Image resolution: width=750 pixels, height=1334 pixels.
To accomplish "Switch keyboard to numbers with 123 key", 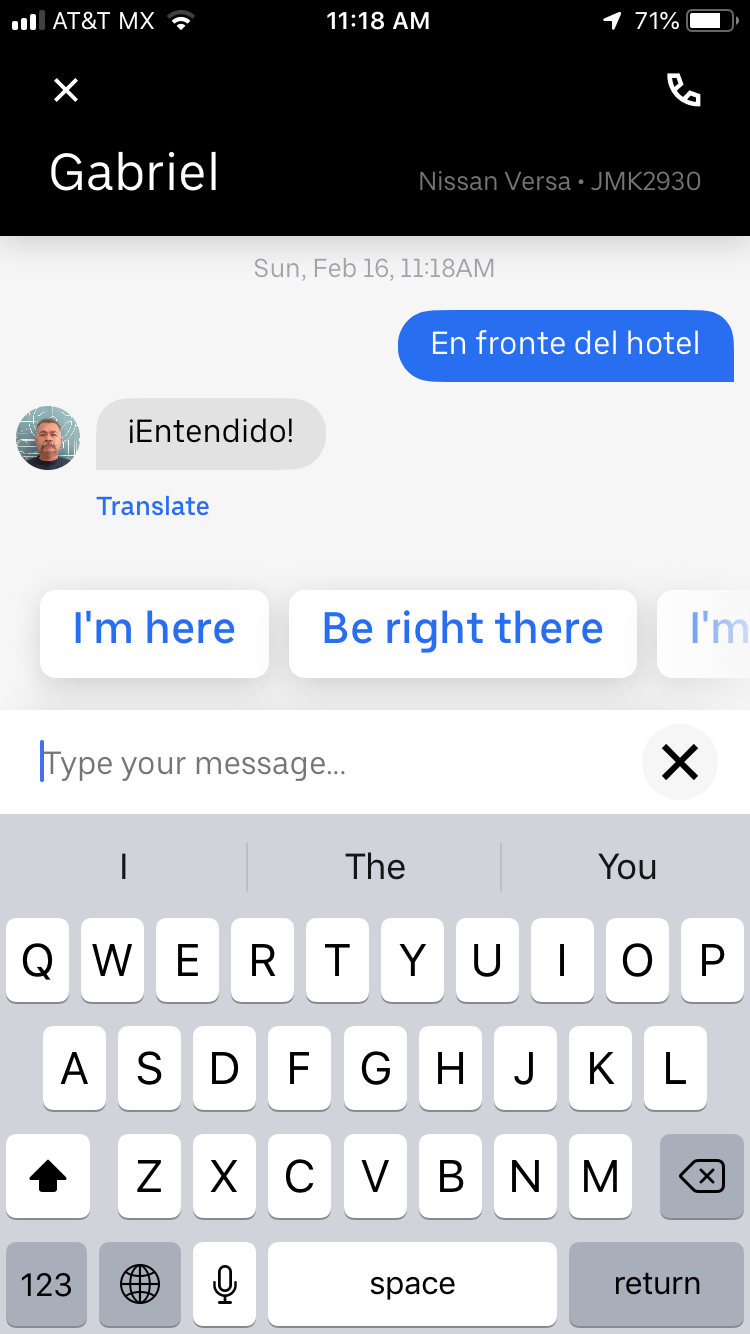I will 46,1284.
